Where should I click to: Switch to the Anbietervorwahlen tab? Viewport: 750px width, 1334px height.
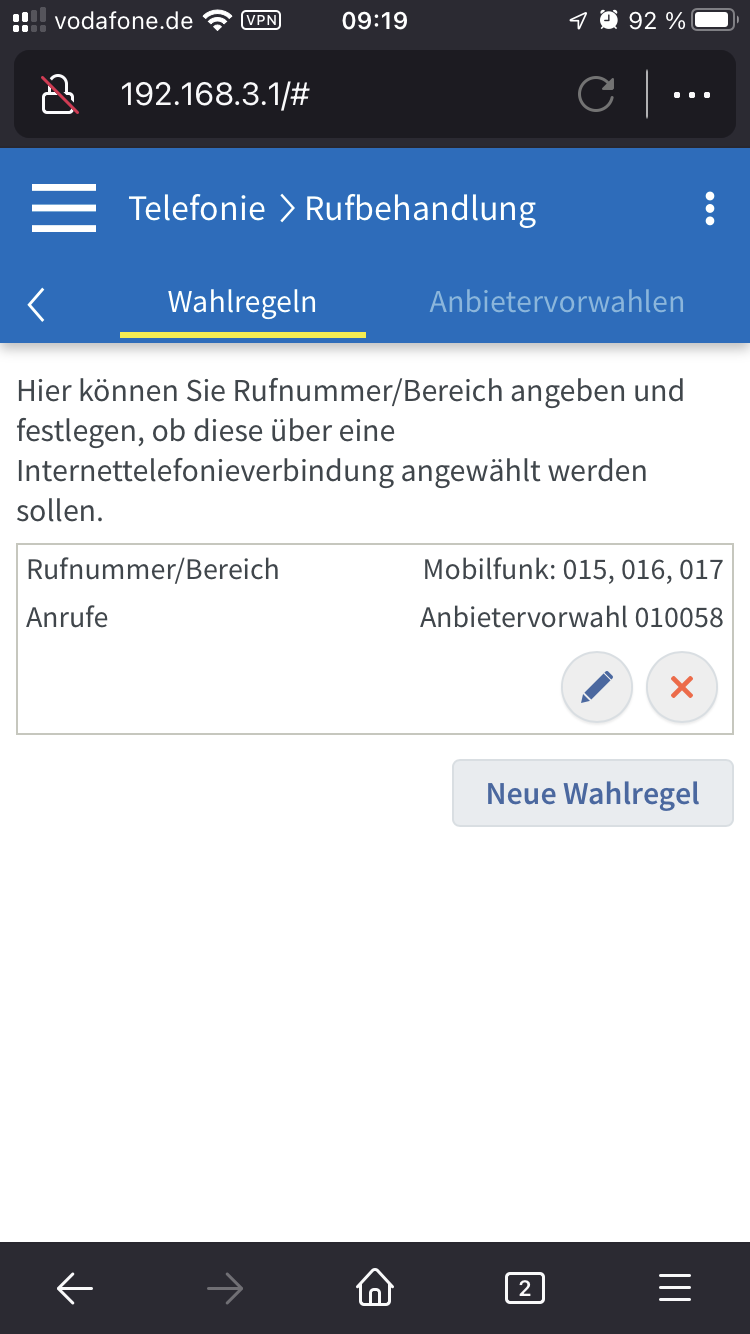point(557,300)
